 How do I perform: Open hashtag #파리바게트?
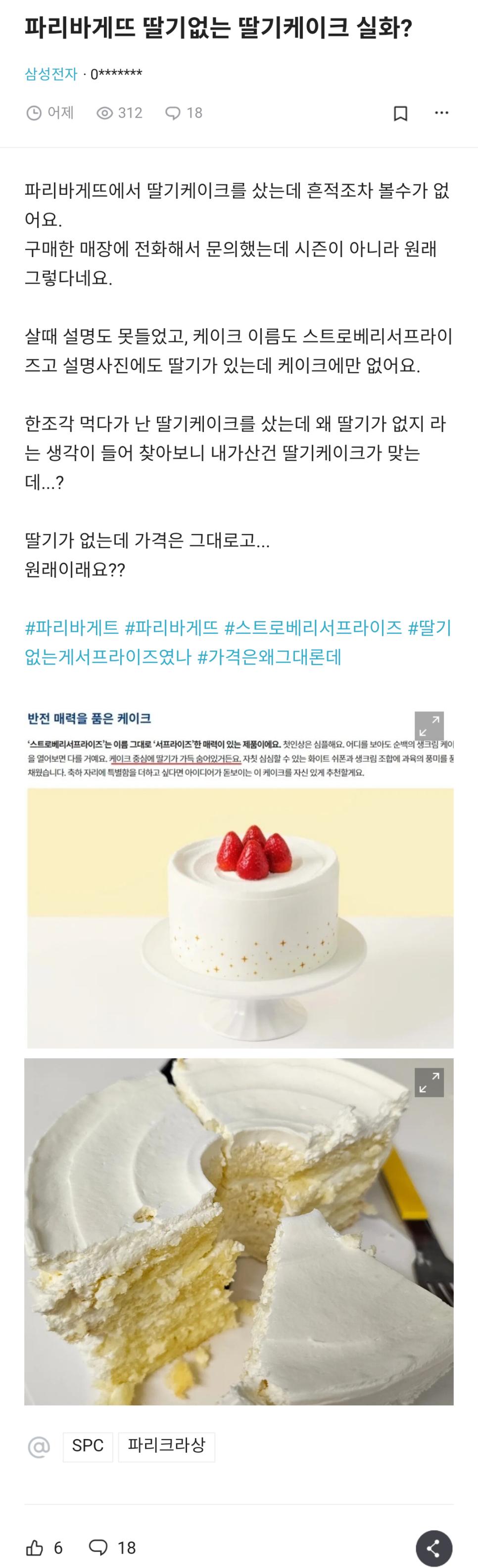coord(72,628)
